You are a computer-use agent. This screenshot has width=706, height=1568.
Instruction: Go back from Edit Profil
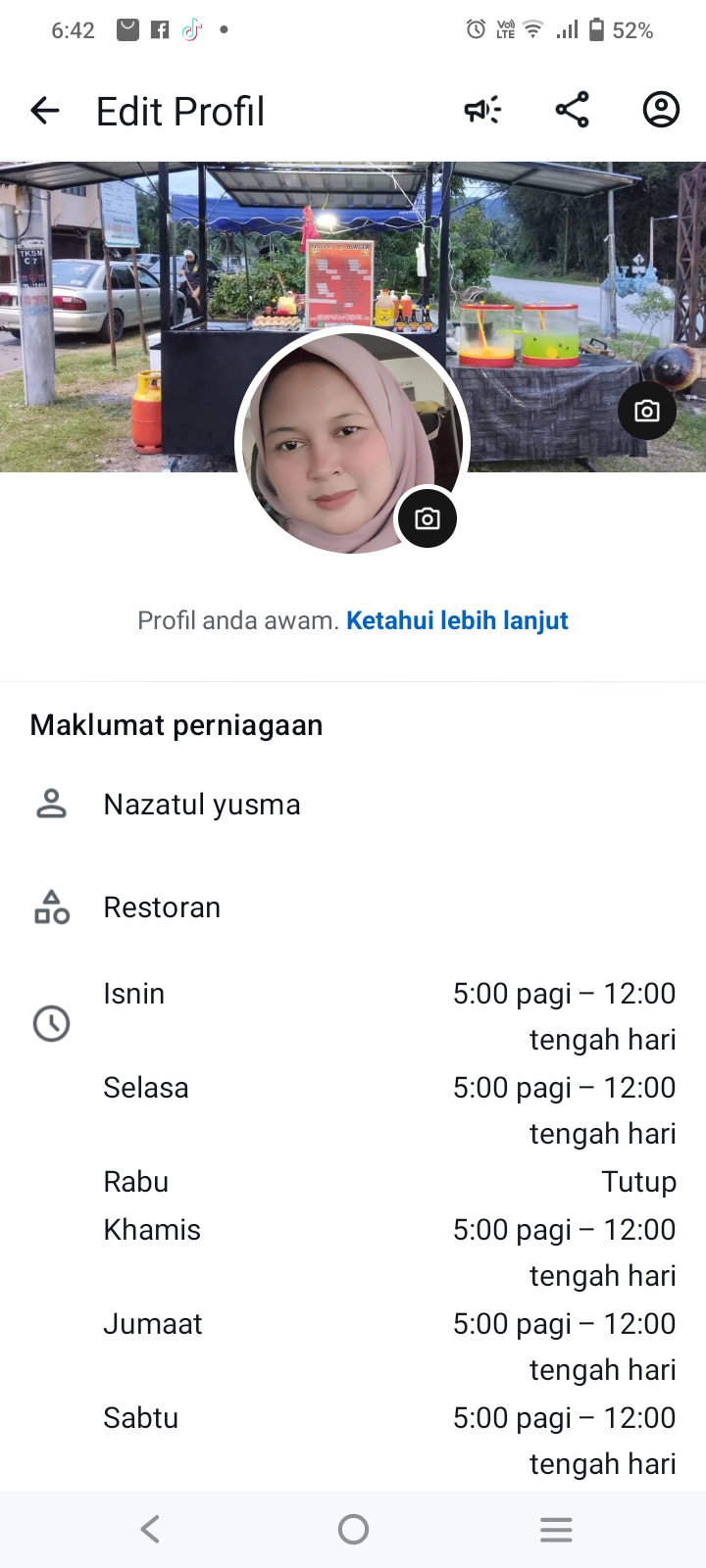point(45,111)
